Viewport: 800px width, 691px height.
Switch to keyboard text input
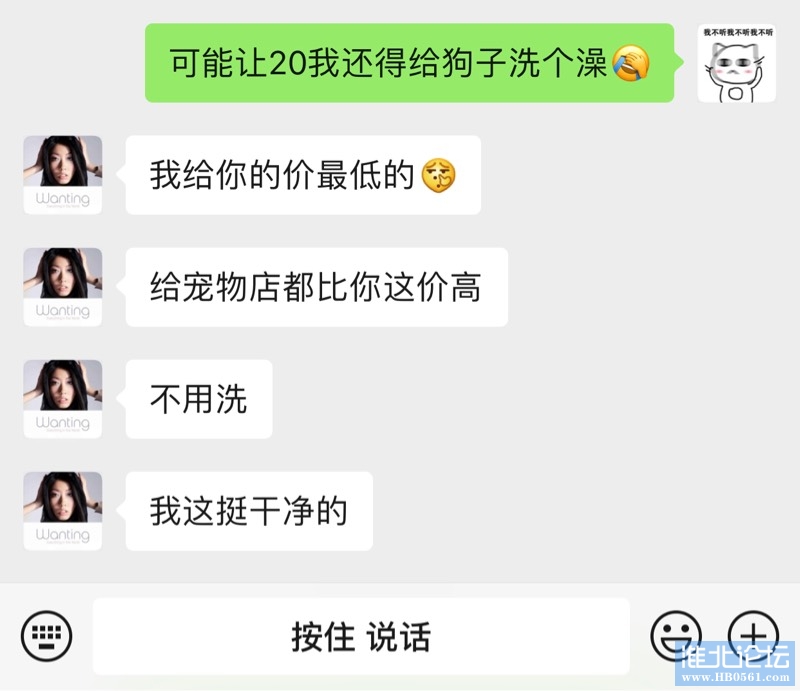(46, 636)
